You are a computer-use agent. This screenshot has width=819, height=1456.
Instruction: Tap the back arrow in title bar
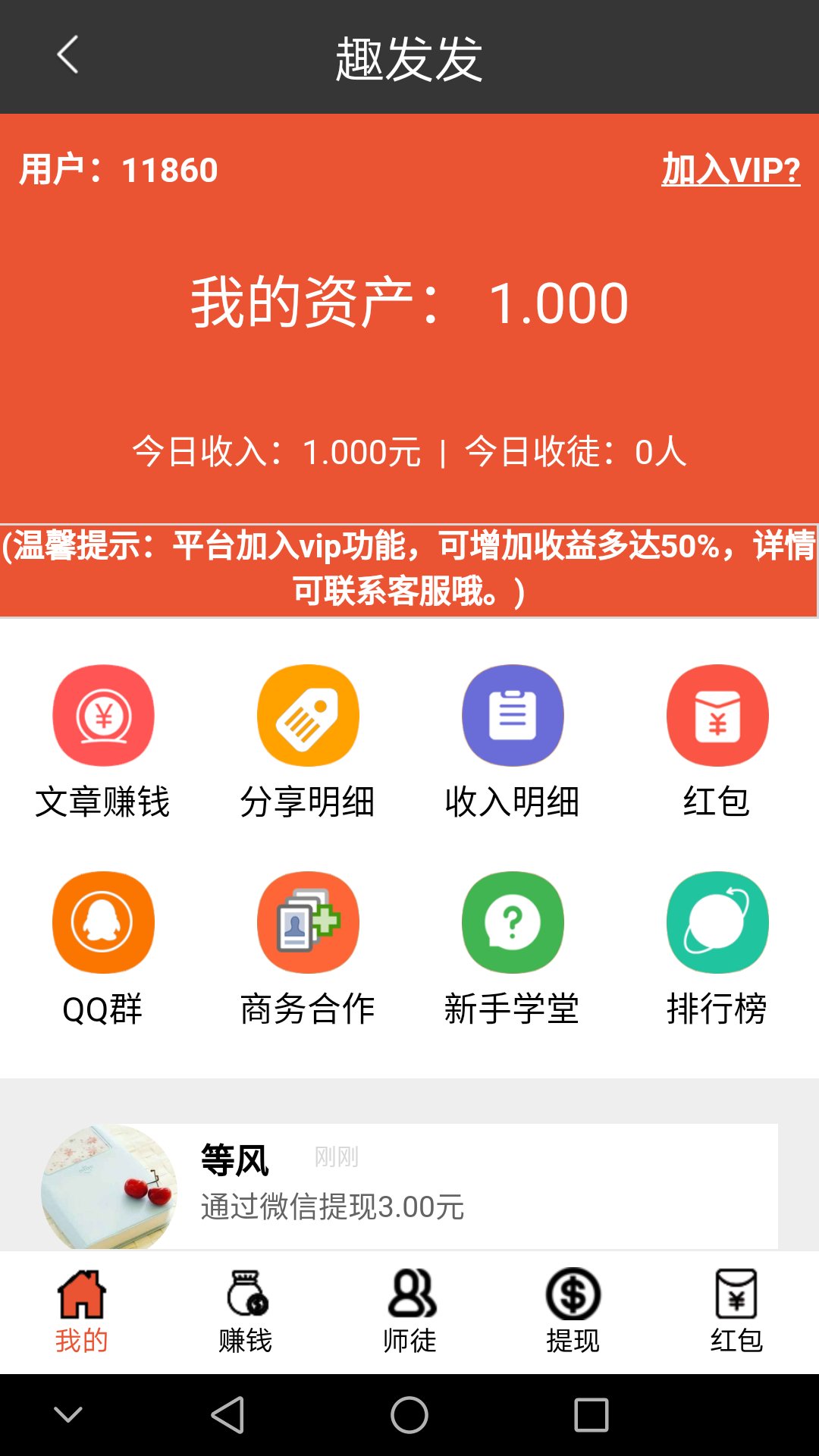(x=67, y=55)
